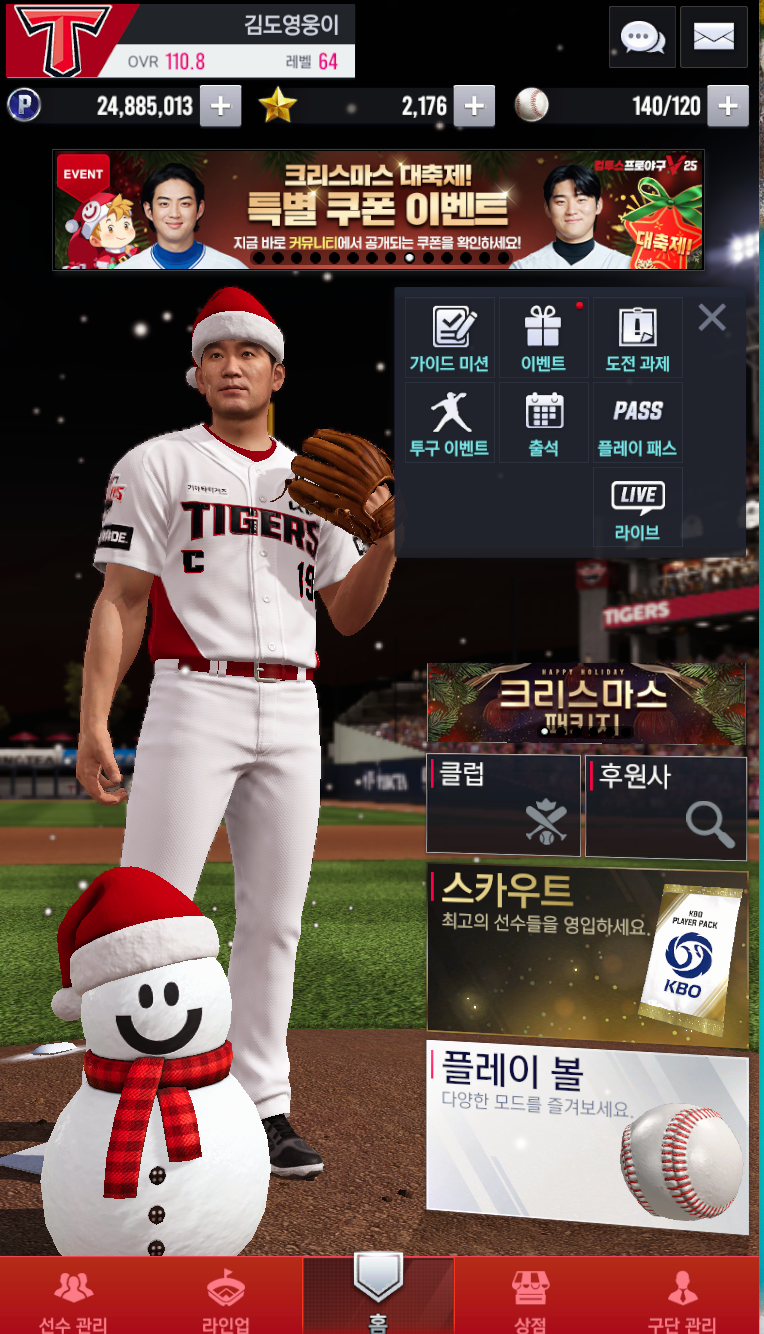Open the 크리스마스 패키지 banner

click(x=586, y=704)
